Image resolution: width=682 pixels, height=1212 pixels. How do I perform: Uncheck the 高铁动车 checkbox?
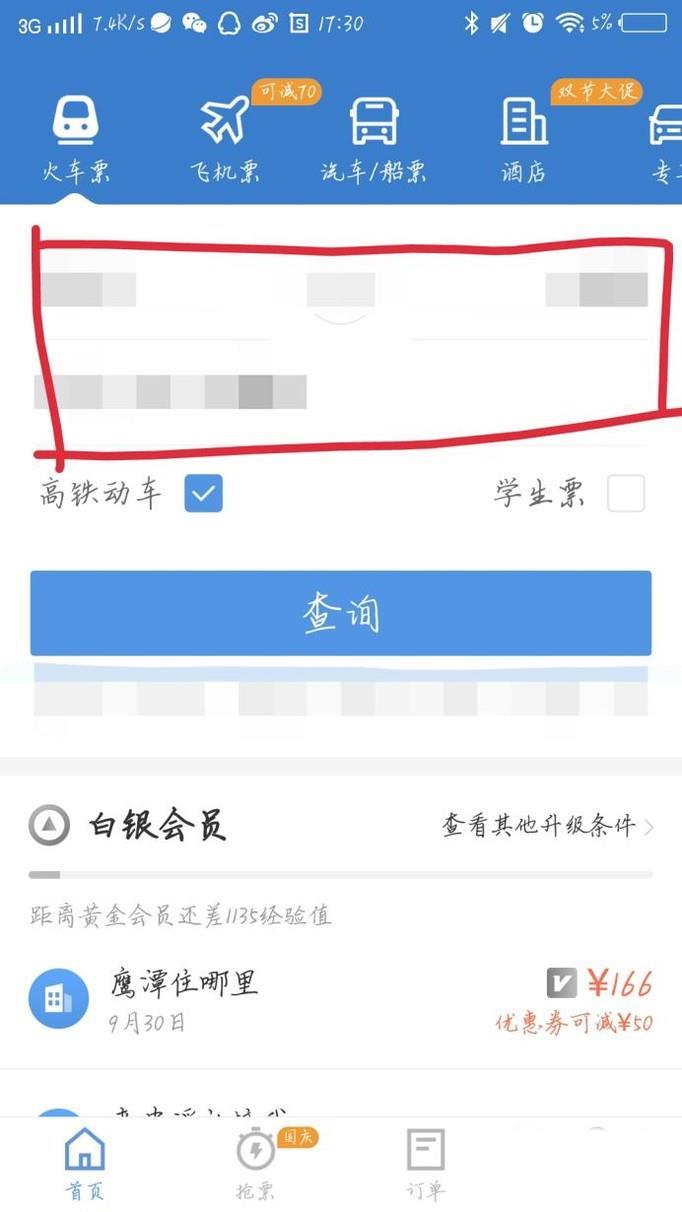(203, 494)
